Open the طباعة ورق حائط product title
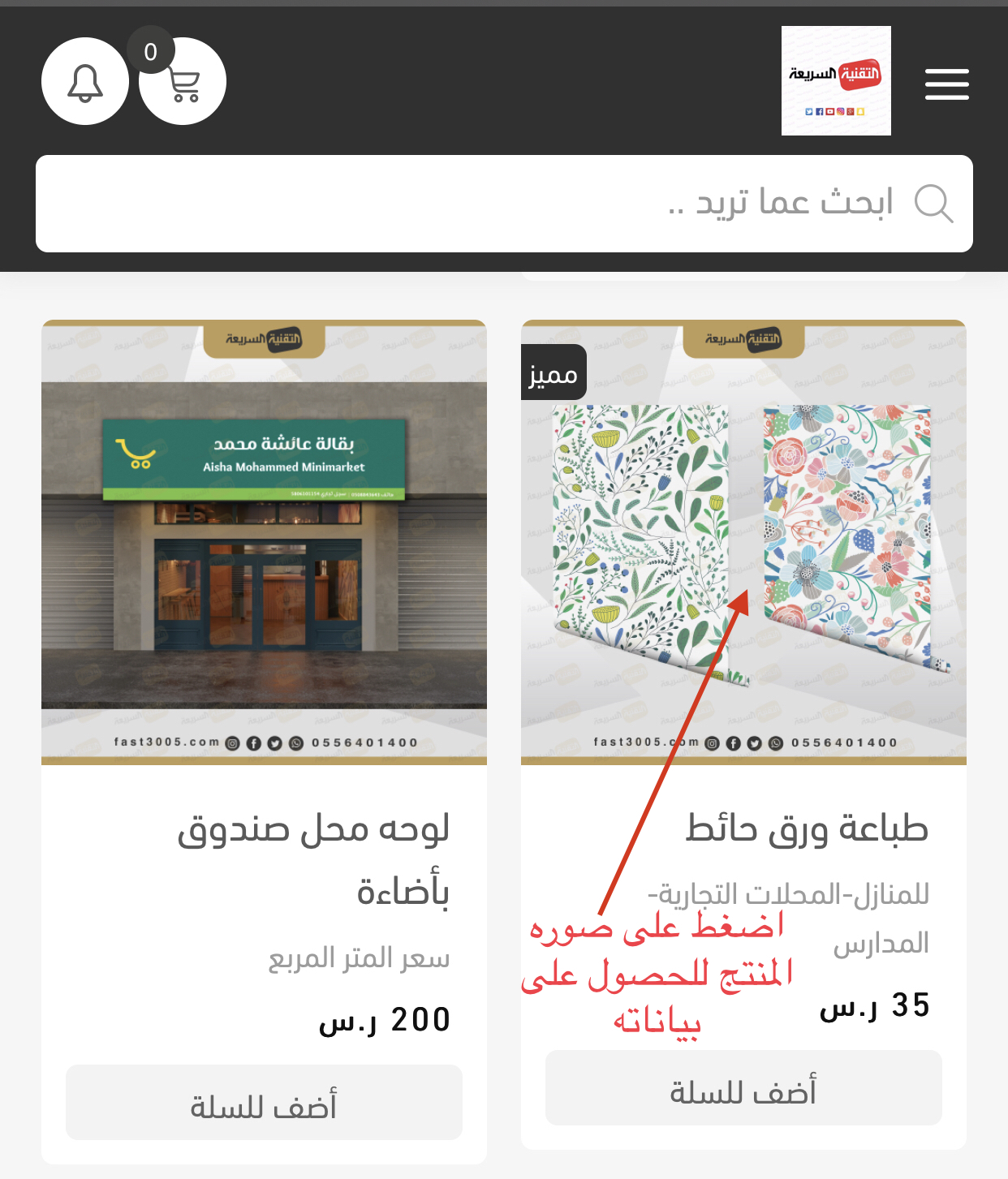1008x1179 pixels. pyautogui.click(x=807, y=828)
